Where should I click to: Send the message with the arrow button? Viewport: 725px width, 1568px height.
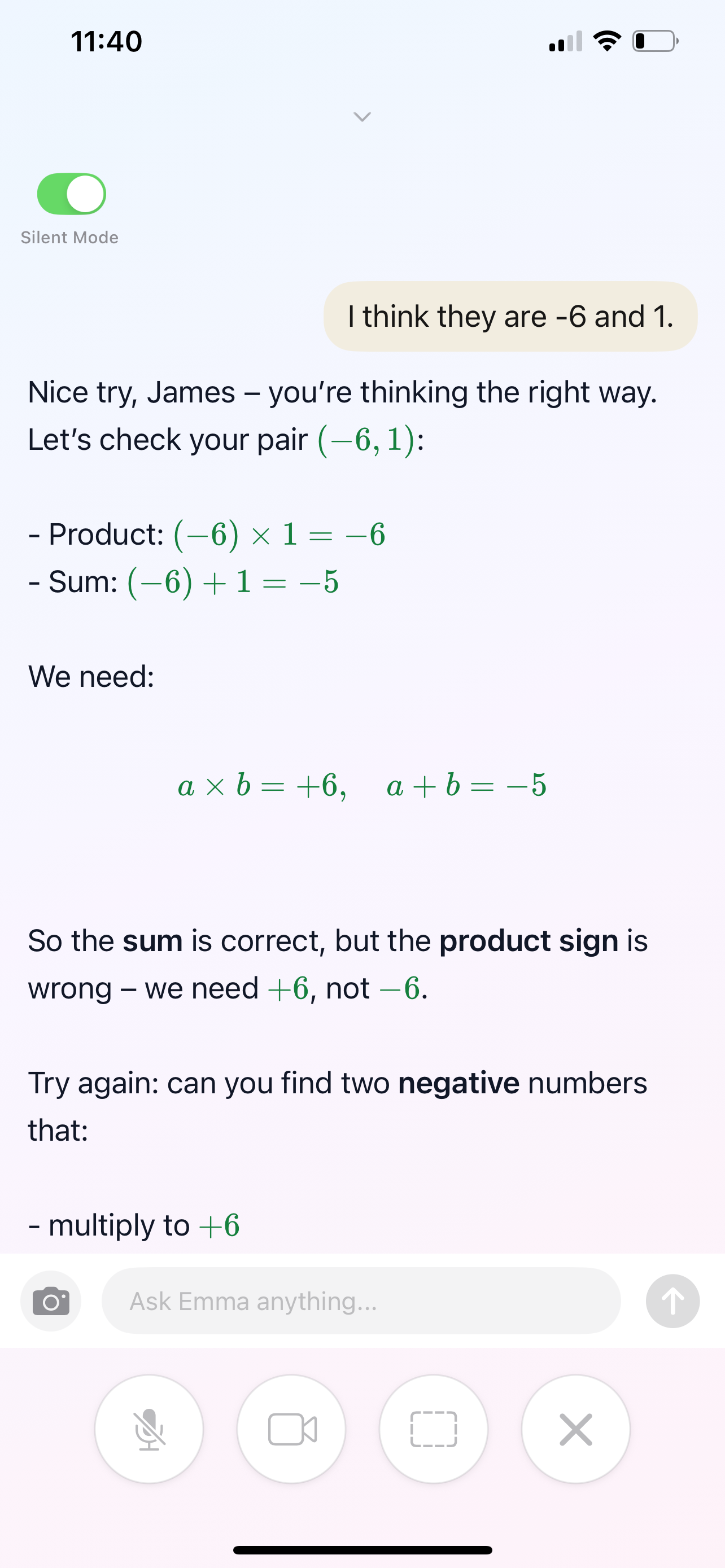(x=672, y=1302)
